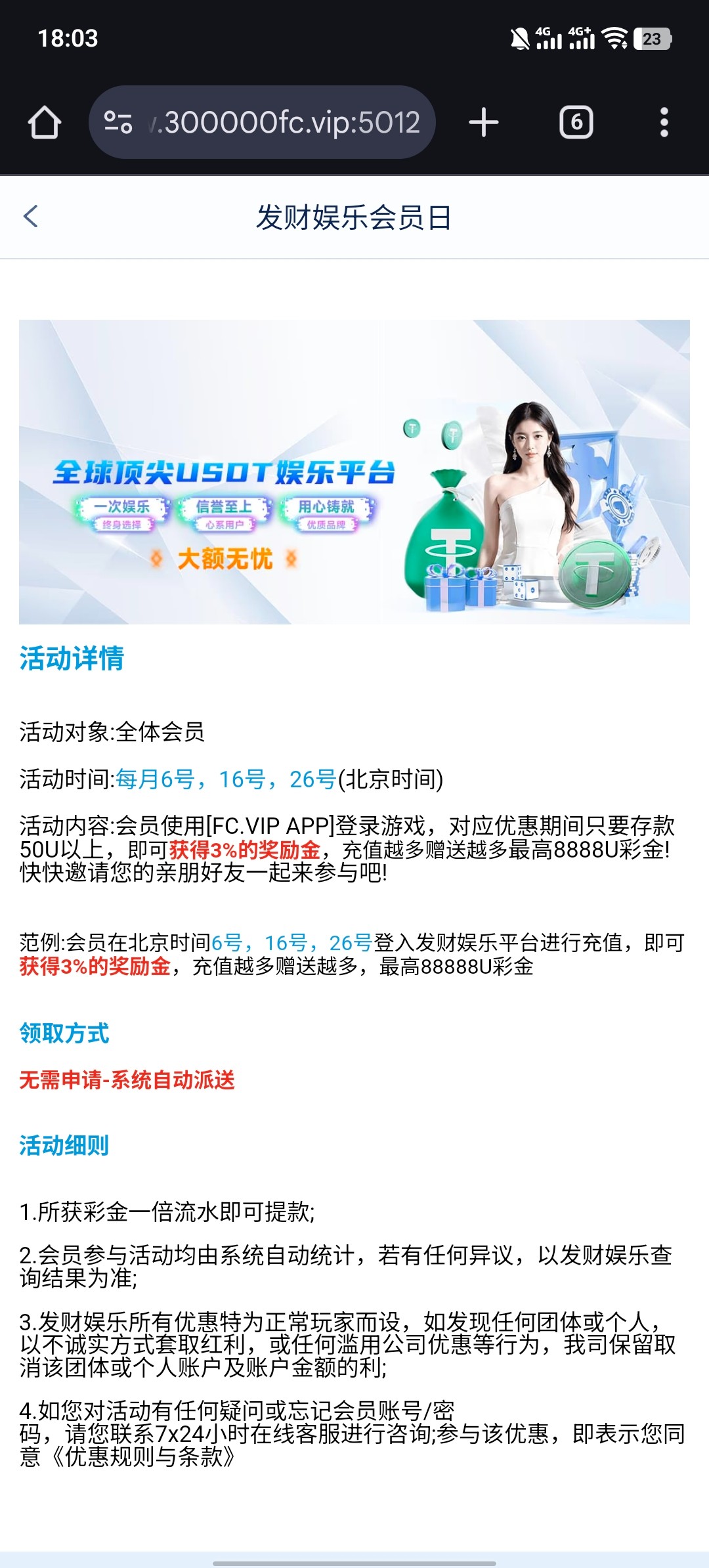
Task: Open the browser overflow menu
Action: click(664, 123)
